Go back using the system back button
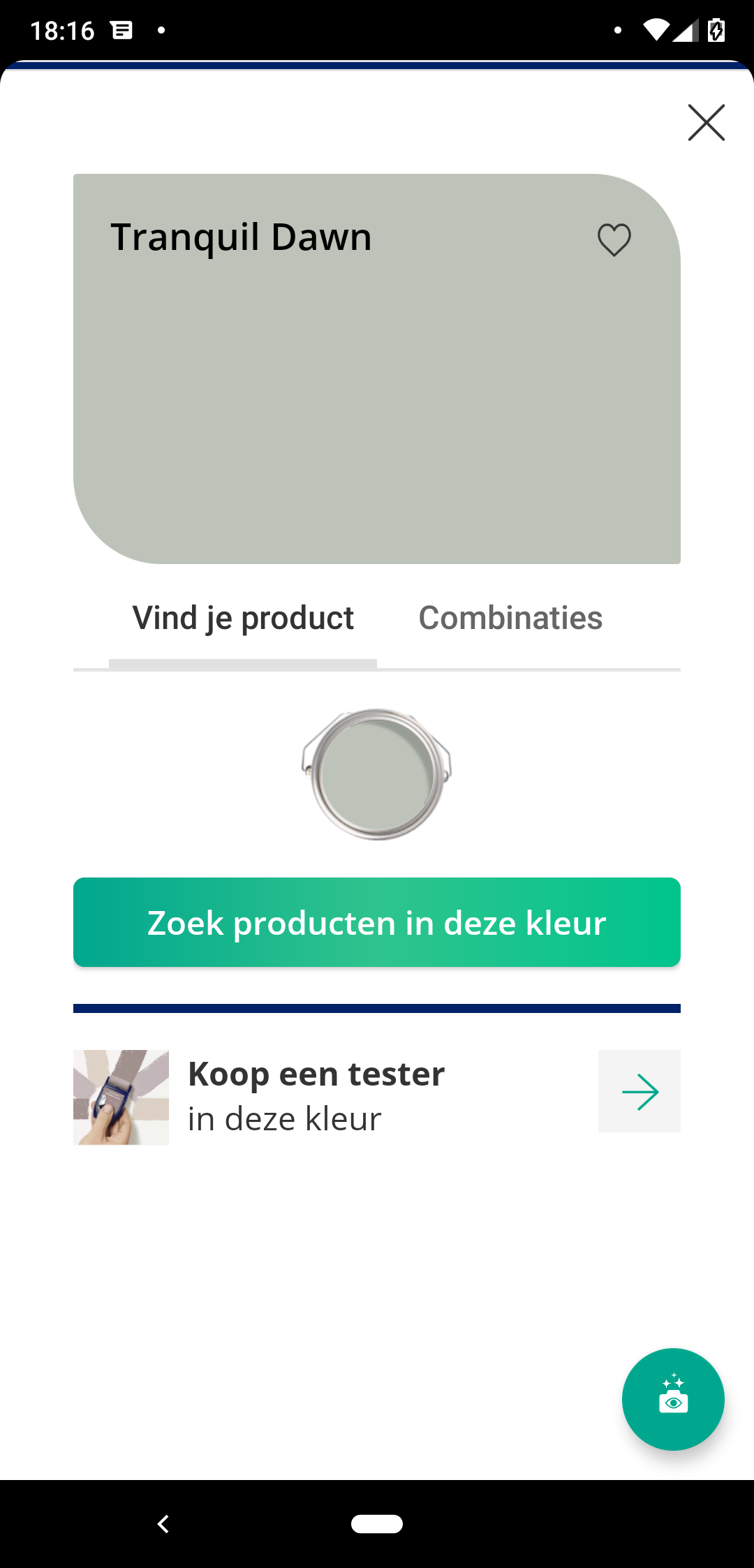 pyautogui.click(x=163, y=1524)
